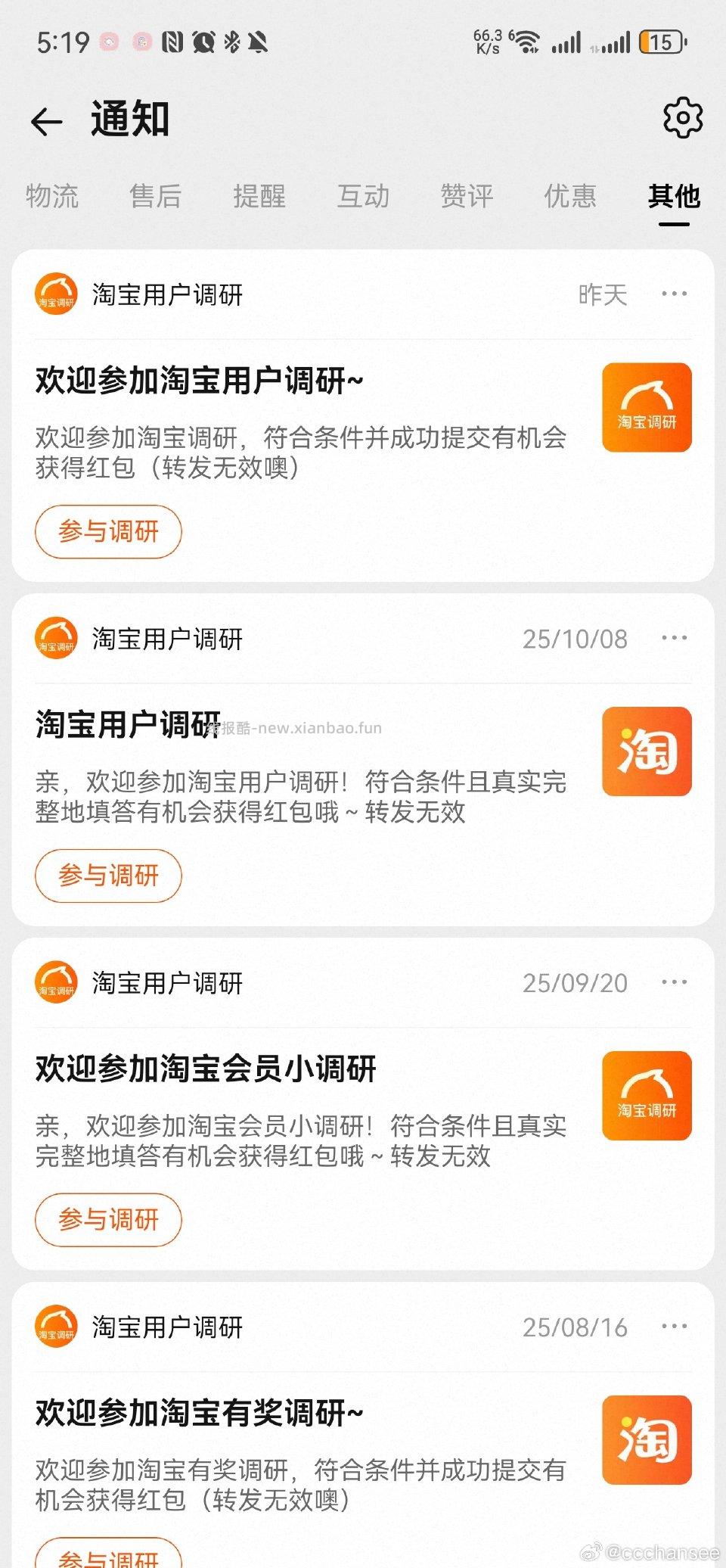Tap 参与调研 on the first notification
The width and height of the screenshot is (726, 1568).
click(107, 532)
